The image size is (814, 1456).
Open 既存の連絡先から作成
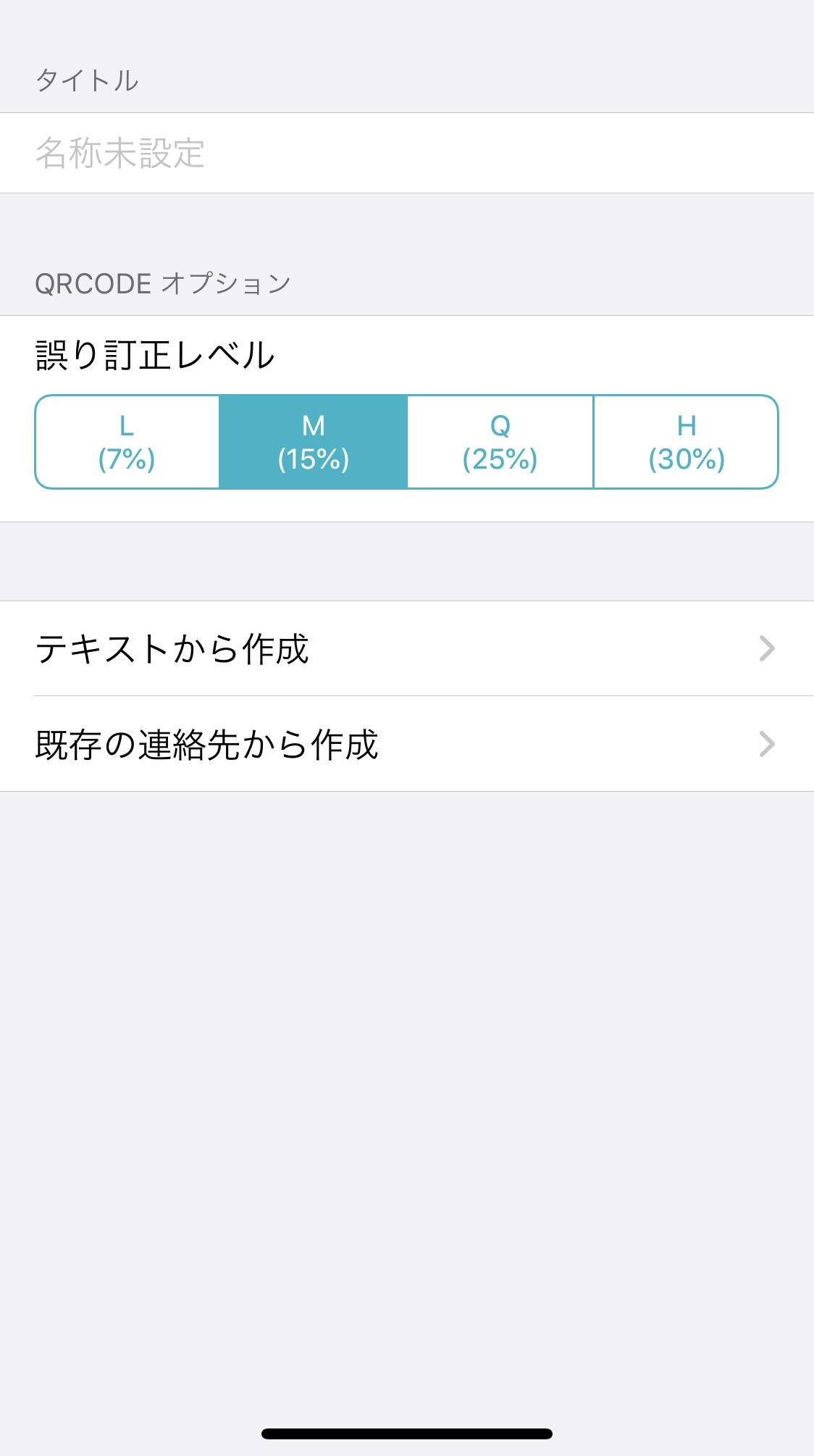click(406, 744)
